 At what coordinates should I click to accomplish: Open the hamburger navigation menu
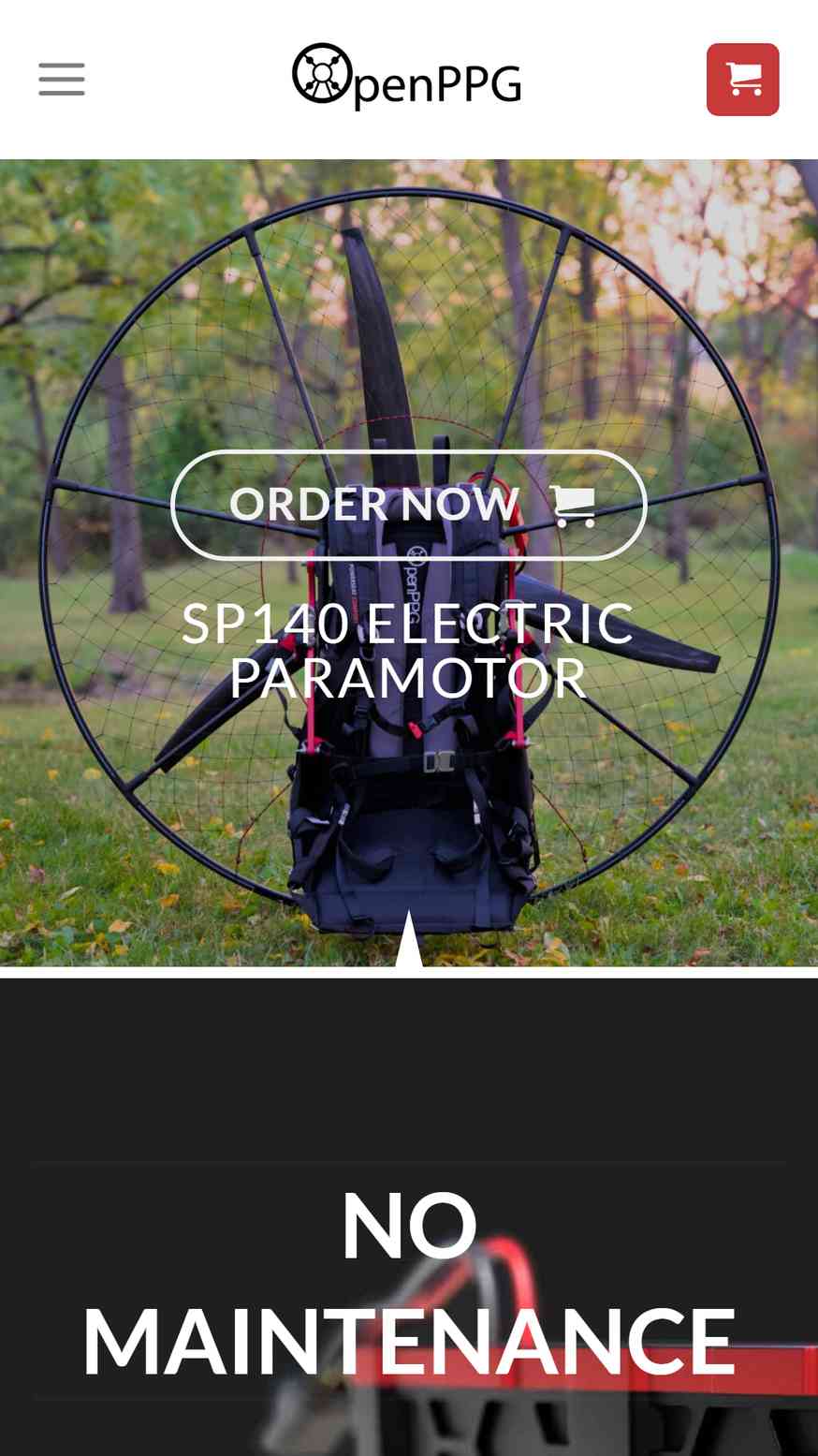pyautogui.click(x=62, y=80)
